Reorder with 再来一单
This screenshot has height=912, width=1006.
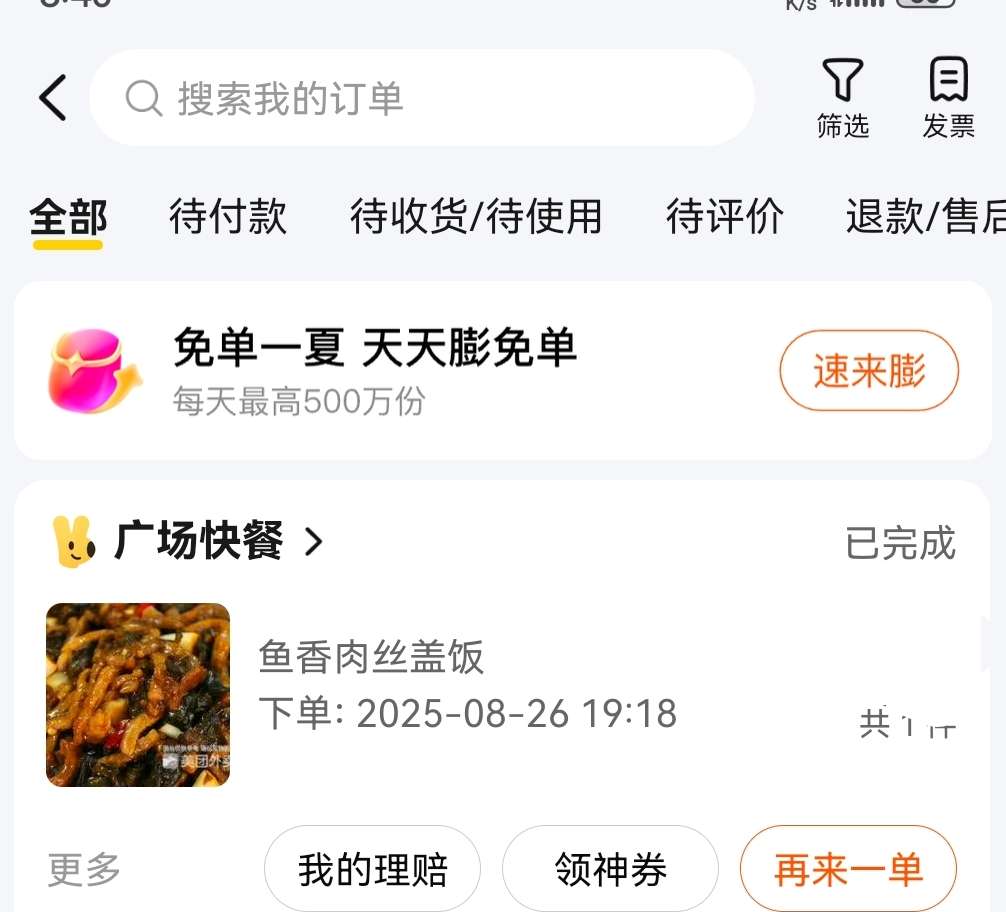point(848,869)
